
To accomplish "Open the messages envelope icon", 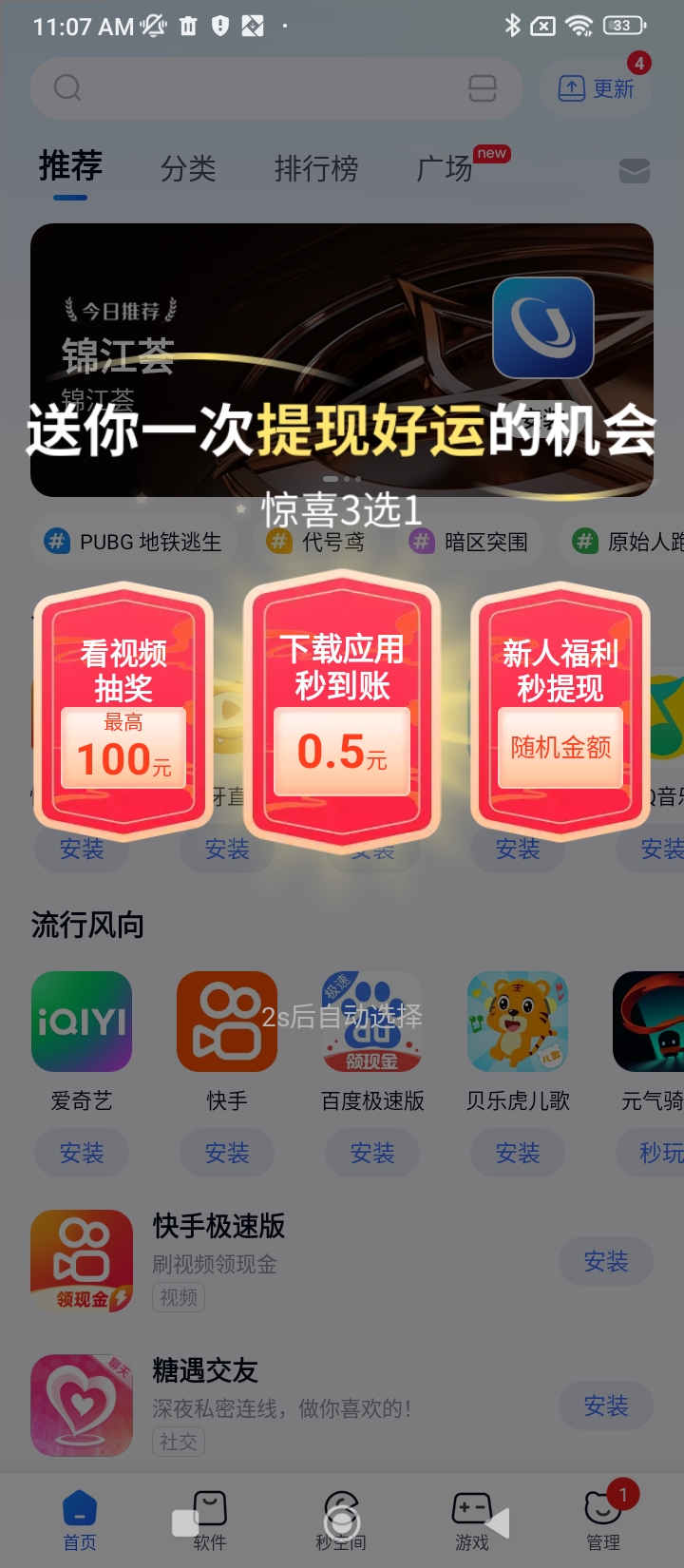I will coord(634,171).
